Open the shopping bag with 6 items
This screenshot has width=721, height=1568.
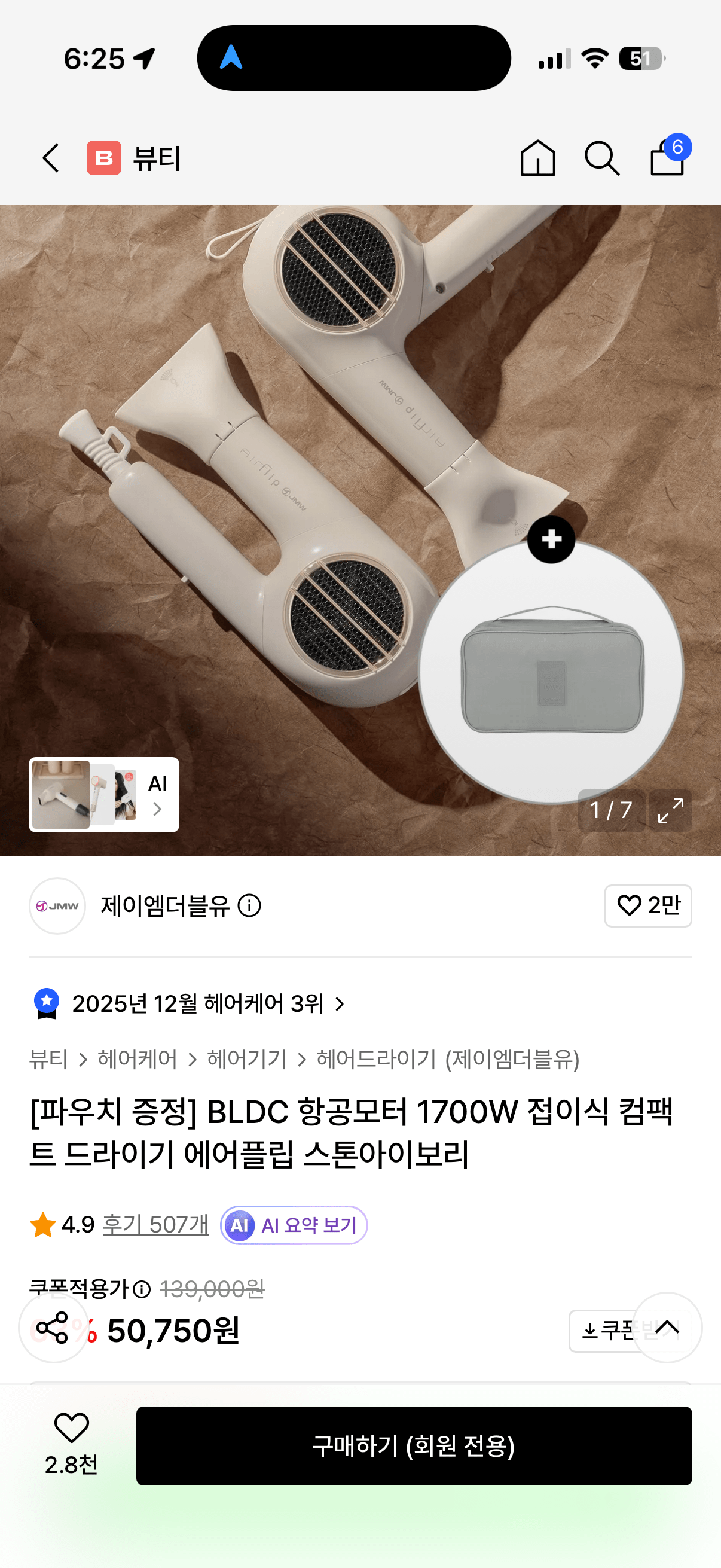(x=669, y=156)
